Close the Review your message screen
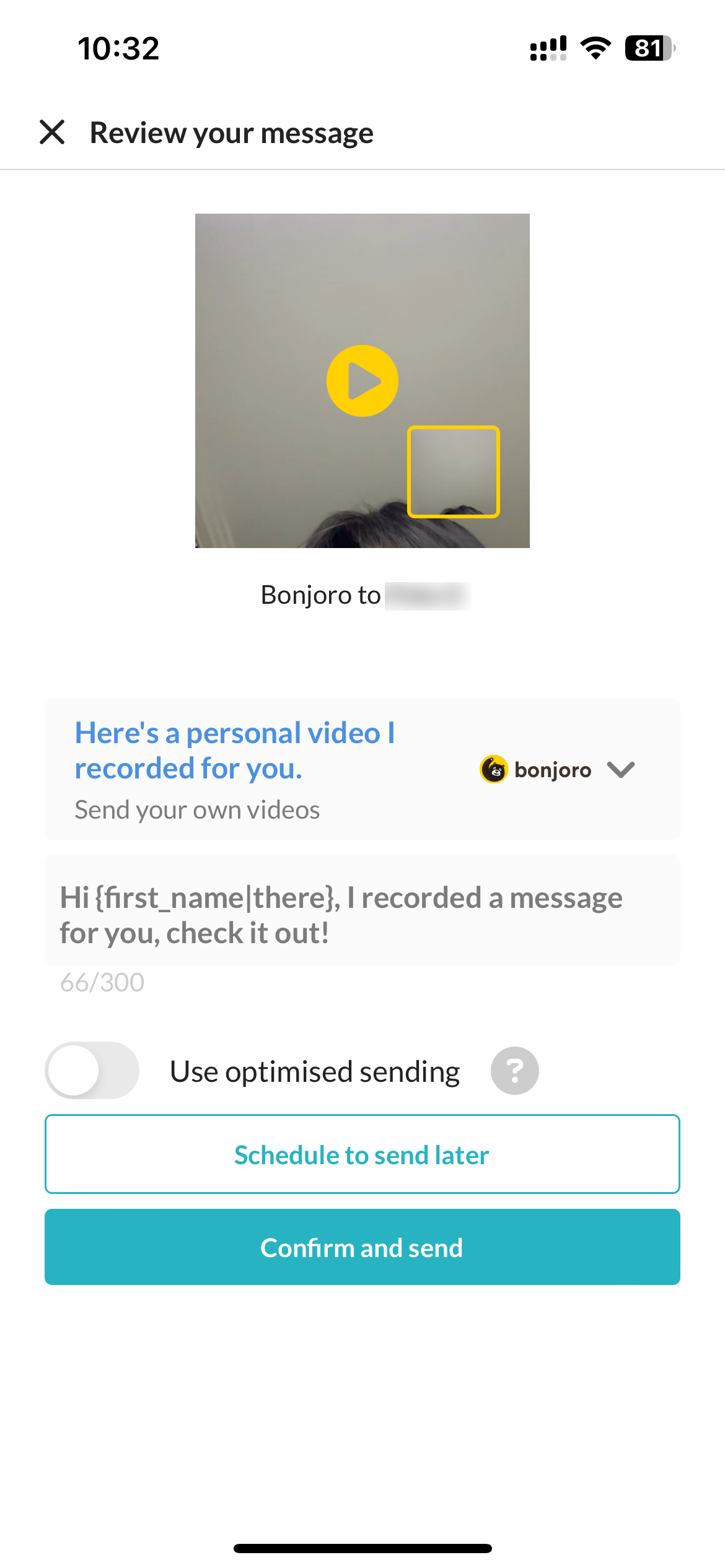The image size is (725, 1568). (x=52, y=132)
